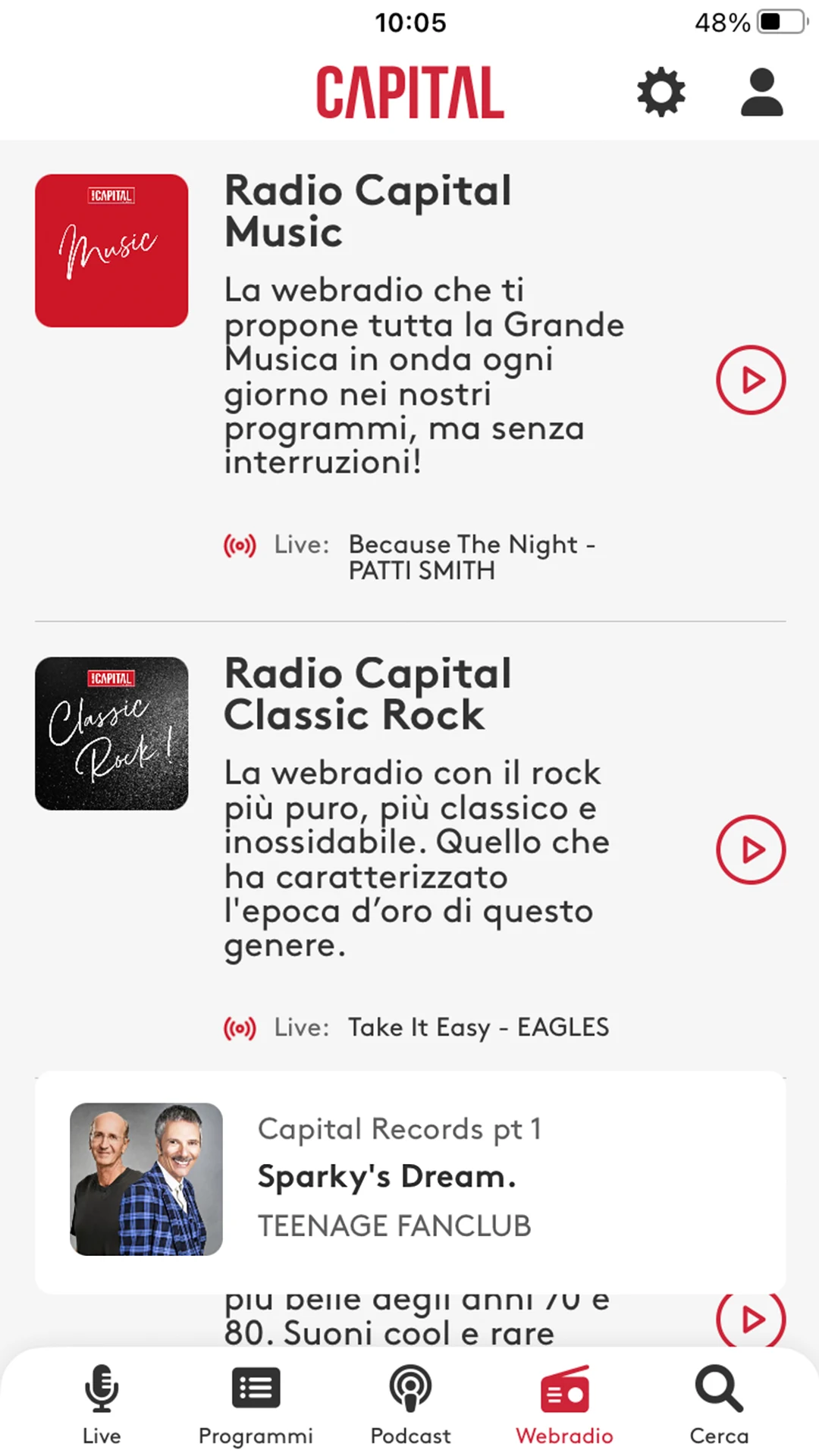Switch to the Programmi tab

pos(256,1404)
